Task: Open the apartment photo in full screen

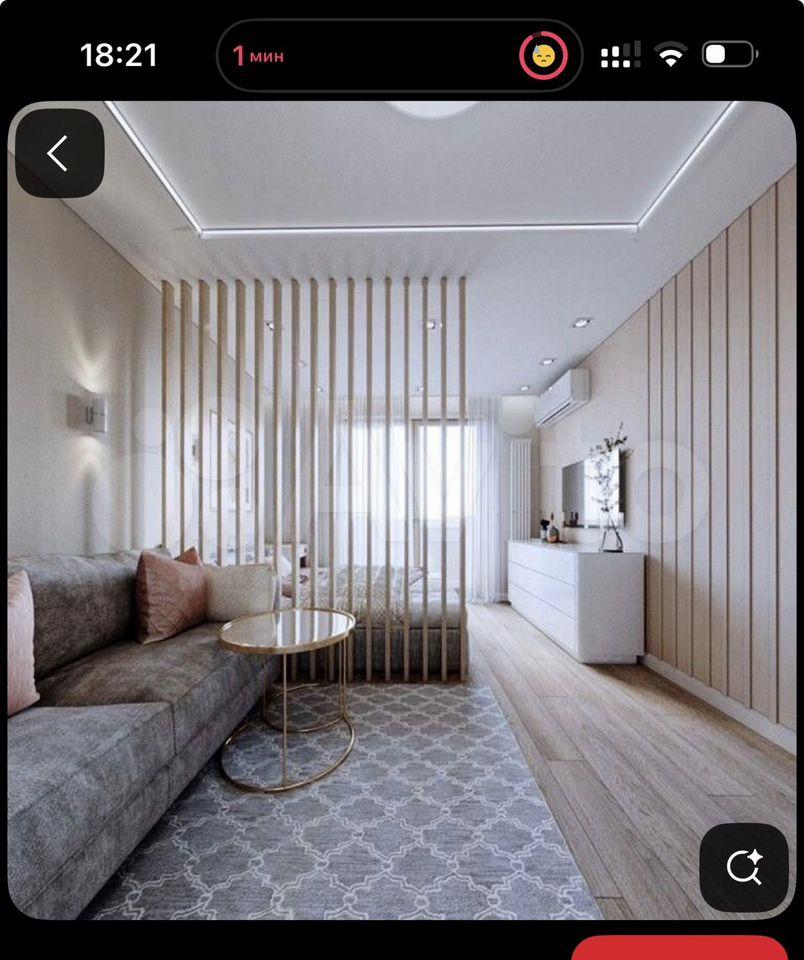Action: [400, 500]
